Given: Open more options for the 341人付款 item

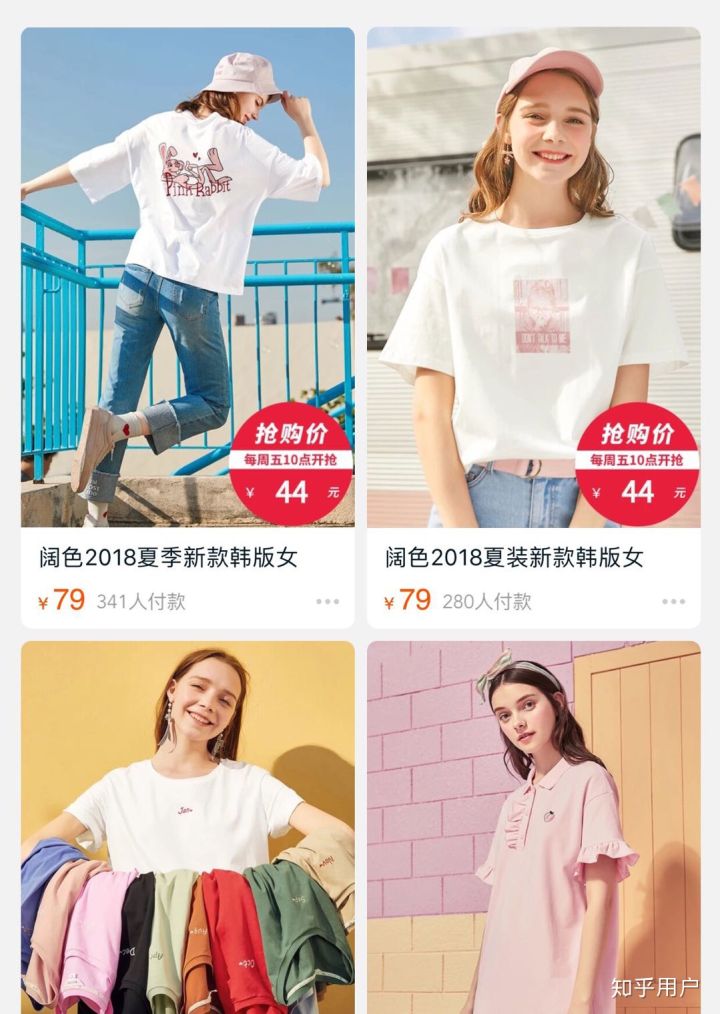Looking at the screenshot, I should (328, 601).
